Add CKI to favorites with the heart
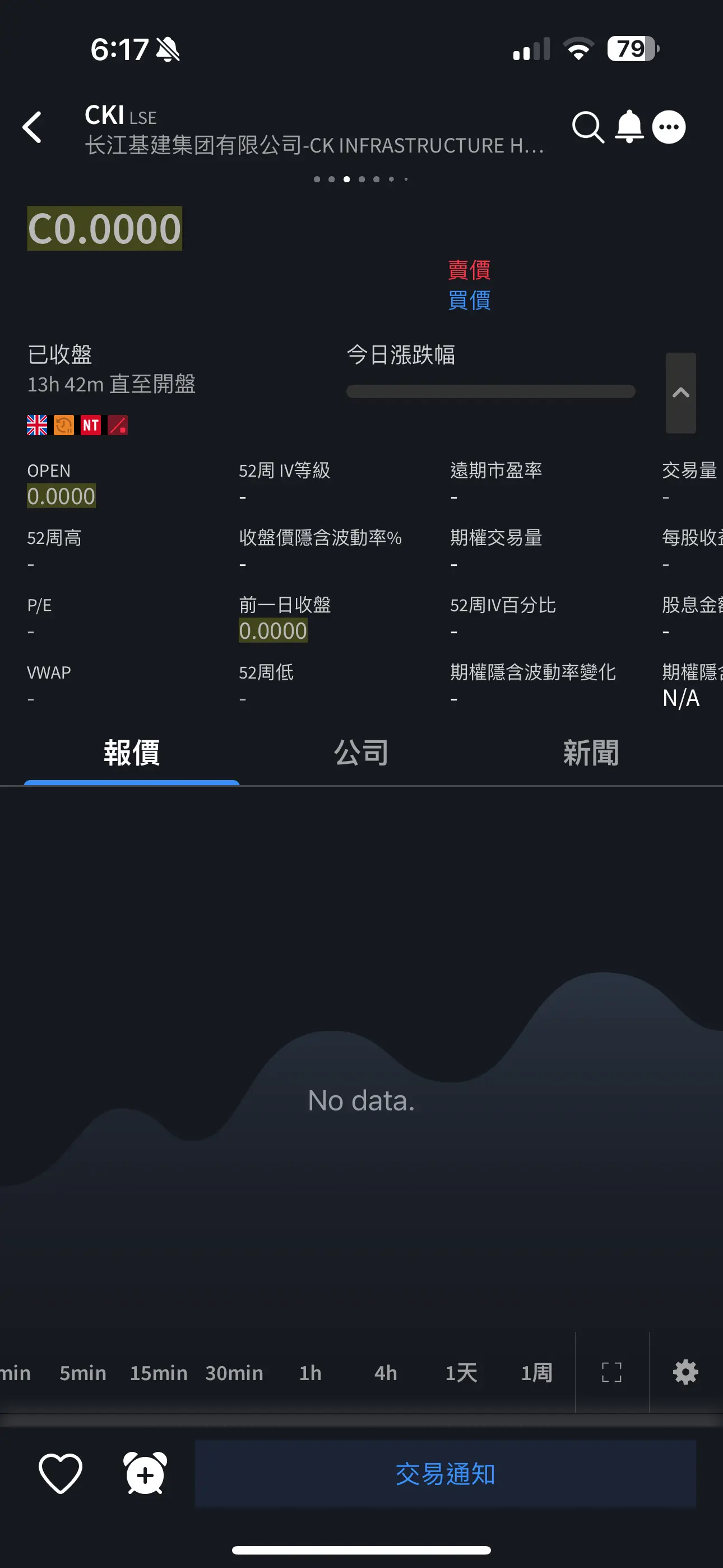Image resolution: width=723 pixels, height=1568 pixels. [61, 1474]
